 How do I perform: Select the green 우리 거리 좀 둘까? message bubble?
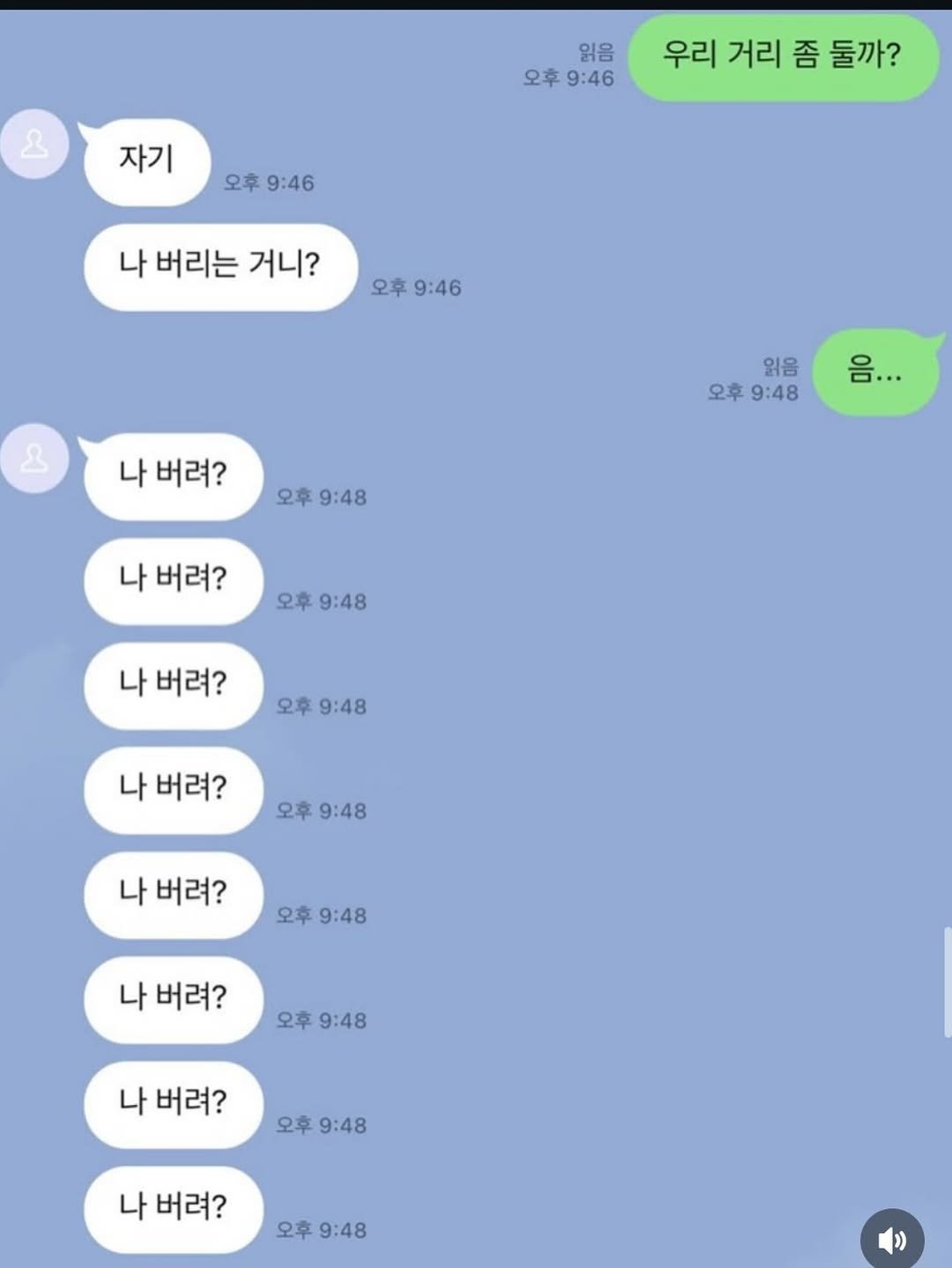[783, 57]
